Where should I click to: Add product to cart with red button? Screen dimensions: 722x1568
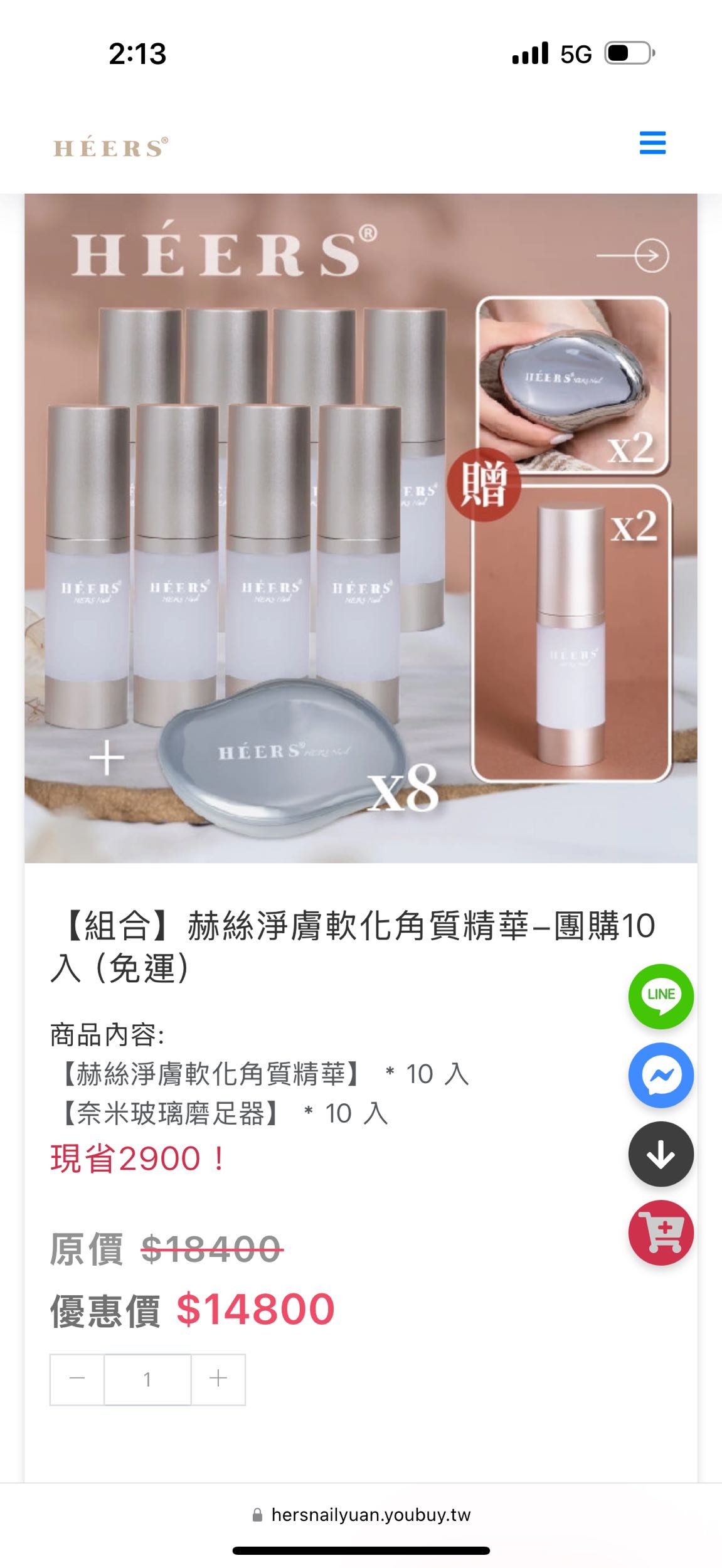tap(661, 1233)
